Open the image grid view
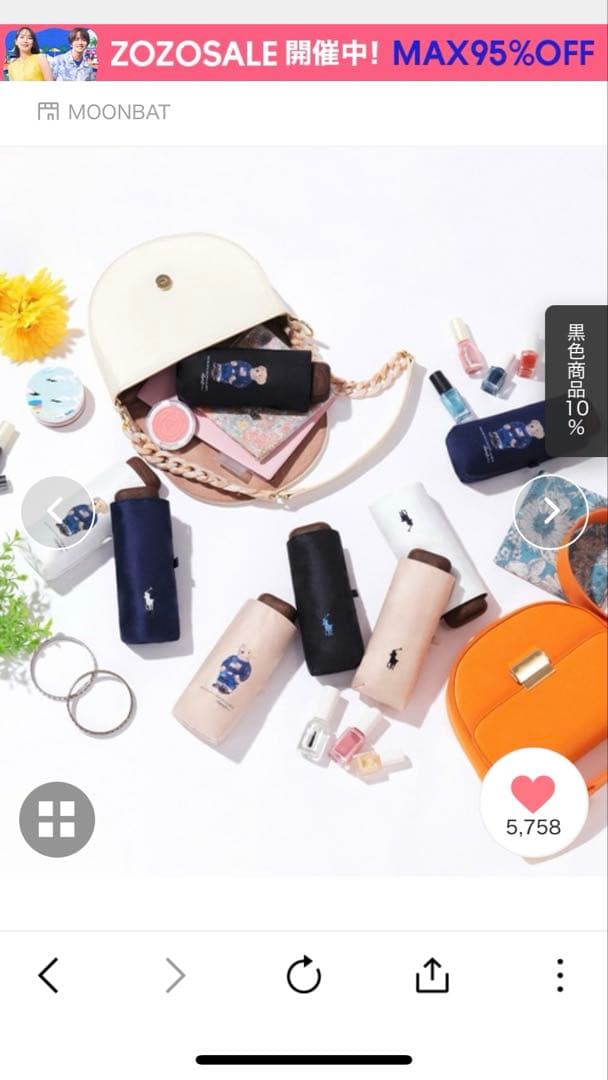This screenshot has width=608, height=1080. click(x=57, y=820)
